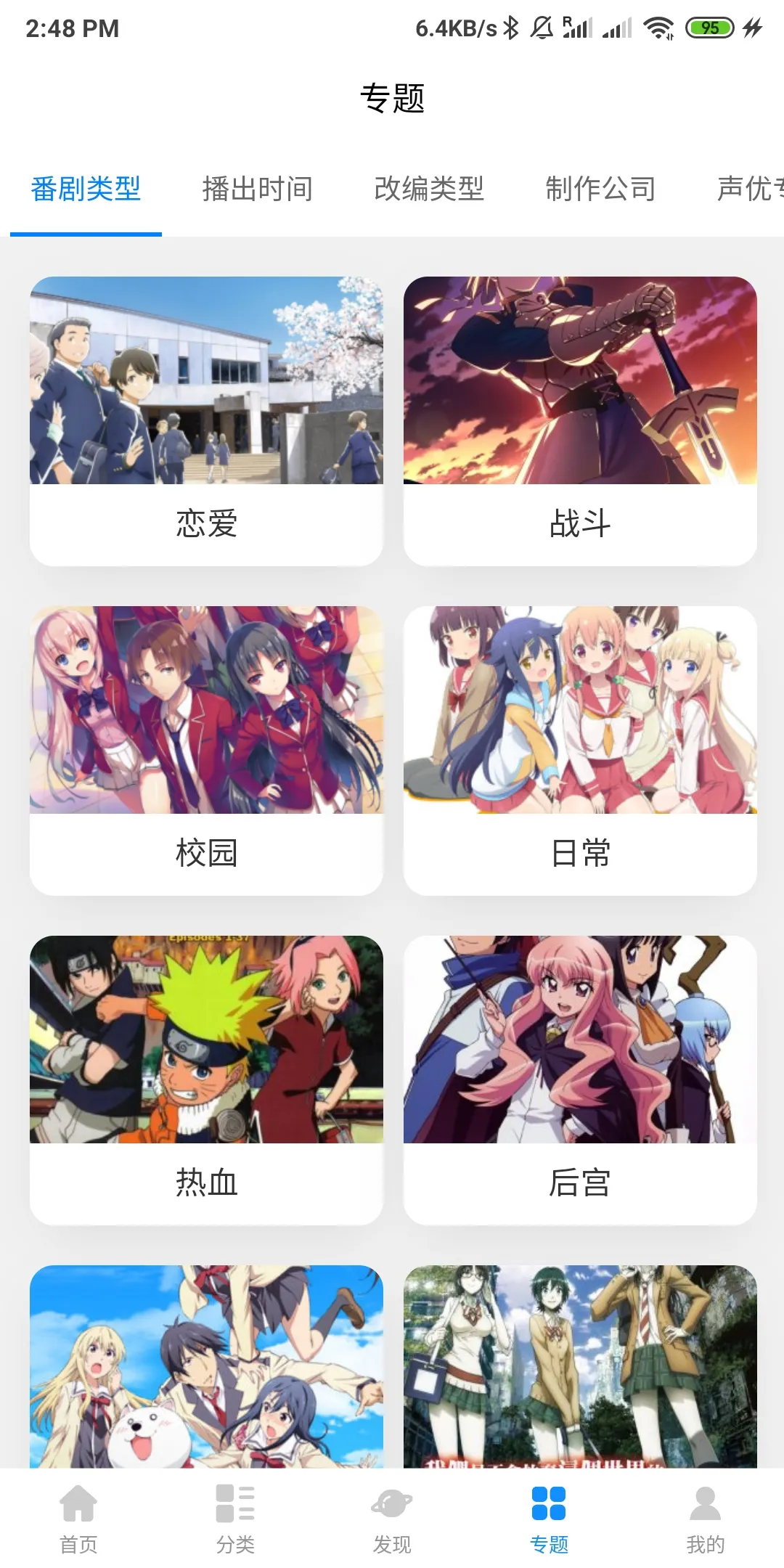This screenshot has height=1568, width=784.
Task: Switch to the 分类 tab
Action: coord(235,1519)
